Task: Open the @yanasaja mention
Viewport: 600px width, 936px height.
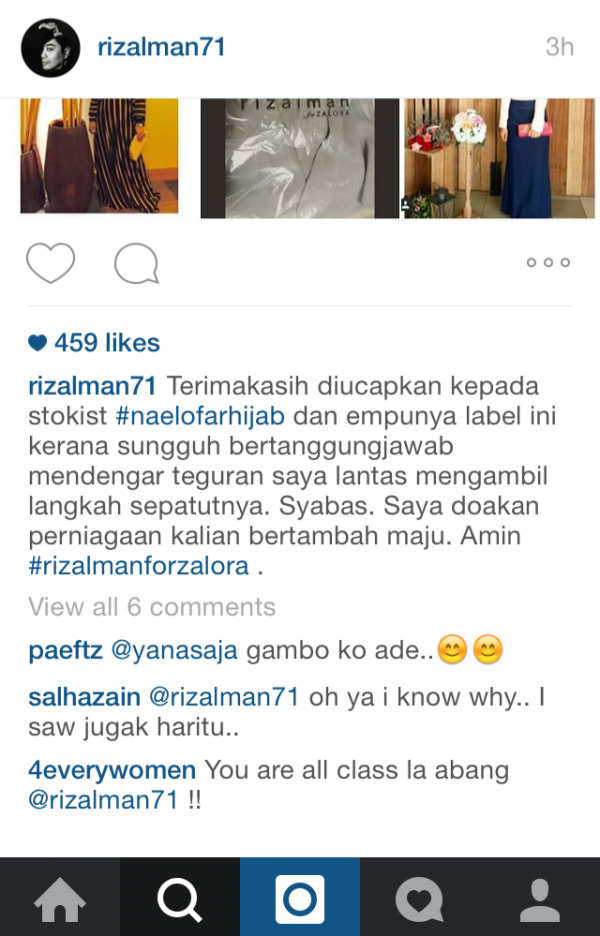Action: click(174, 651)
